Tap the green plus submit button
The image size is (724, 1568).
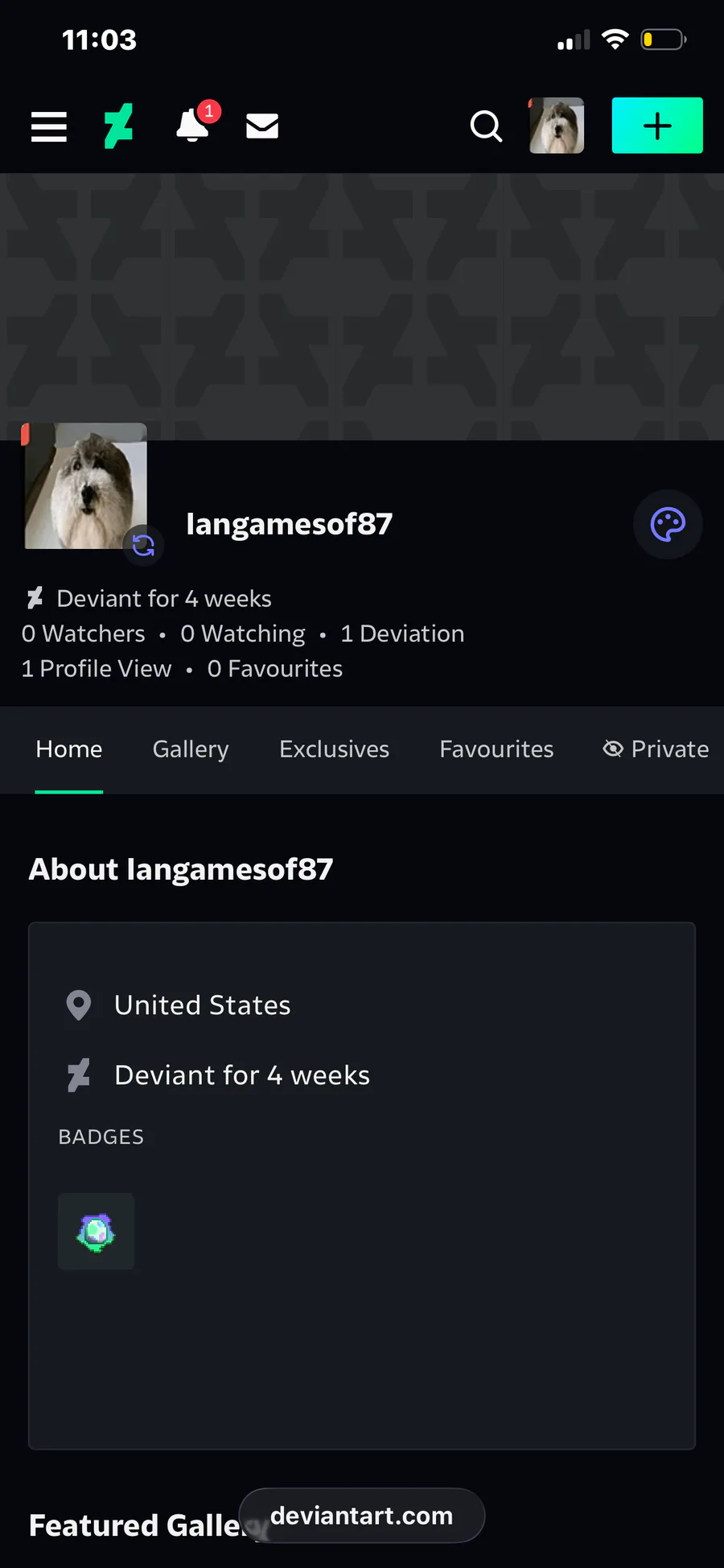click(x=657, y=126)
